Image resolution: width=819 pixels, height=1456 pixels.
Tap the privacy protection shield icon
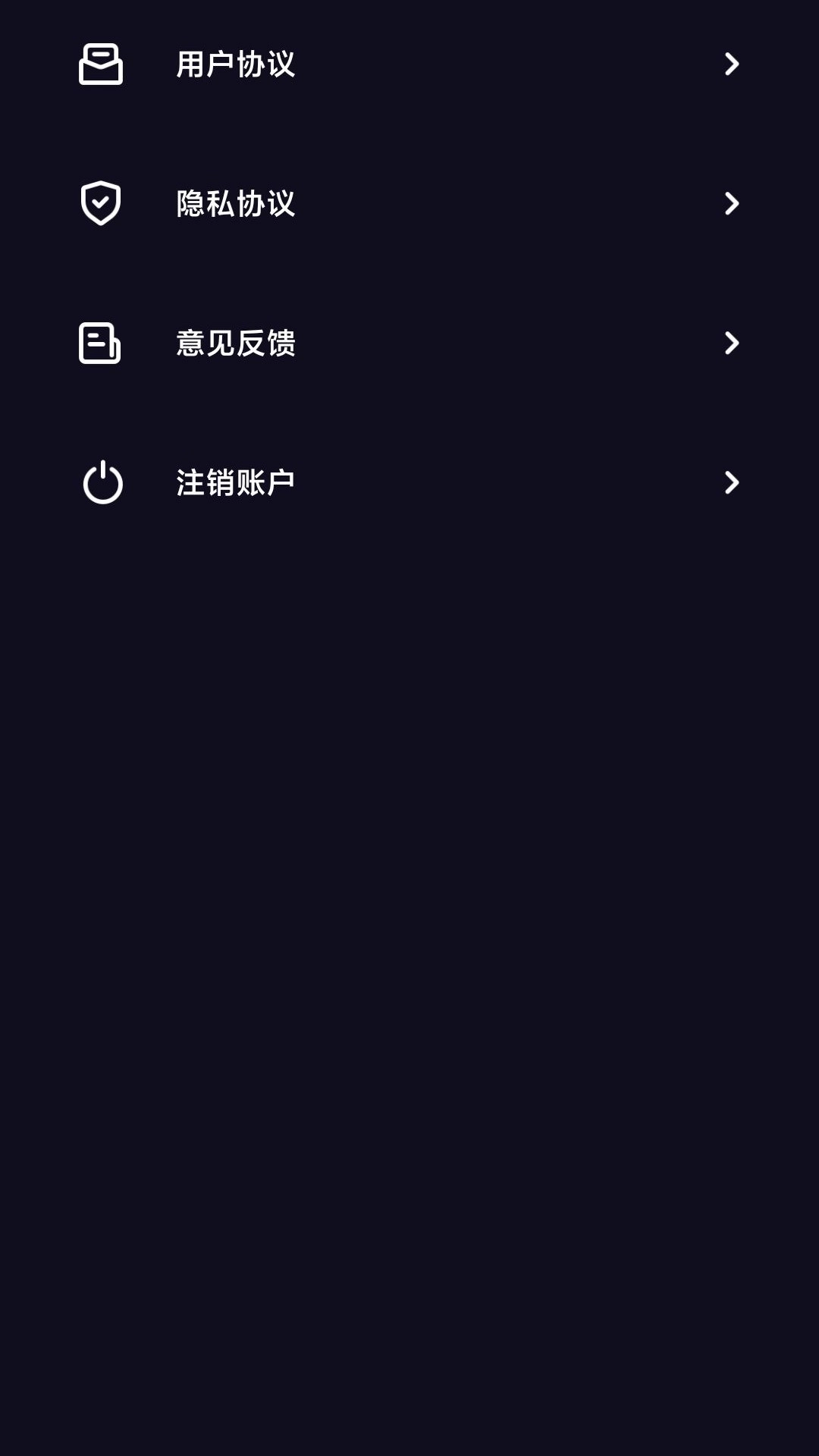coord(101,203)
